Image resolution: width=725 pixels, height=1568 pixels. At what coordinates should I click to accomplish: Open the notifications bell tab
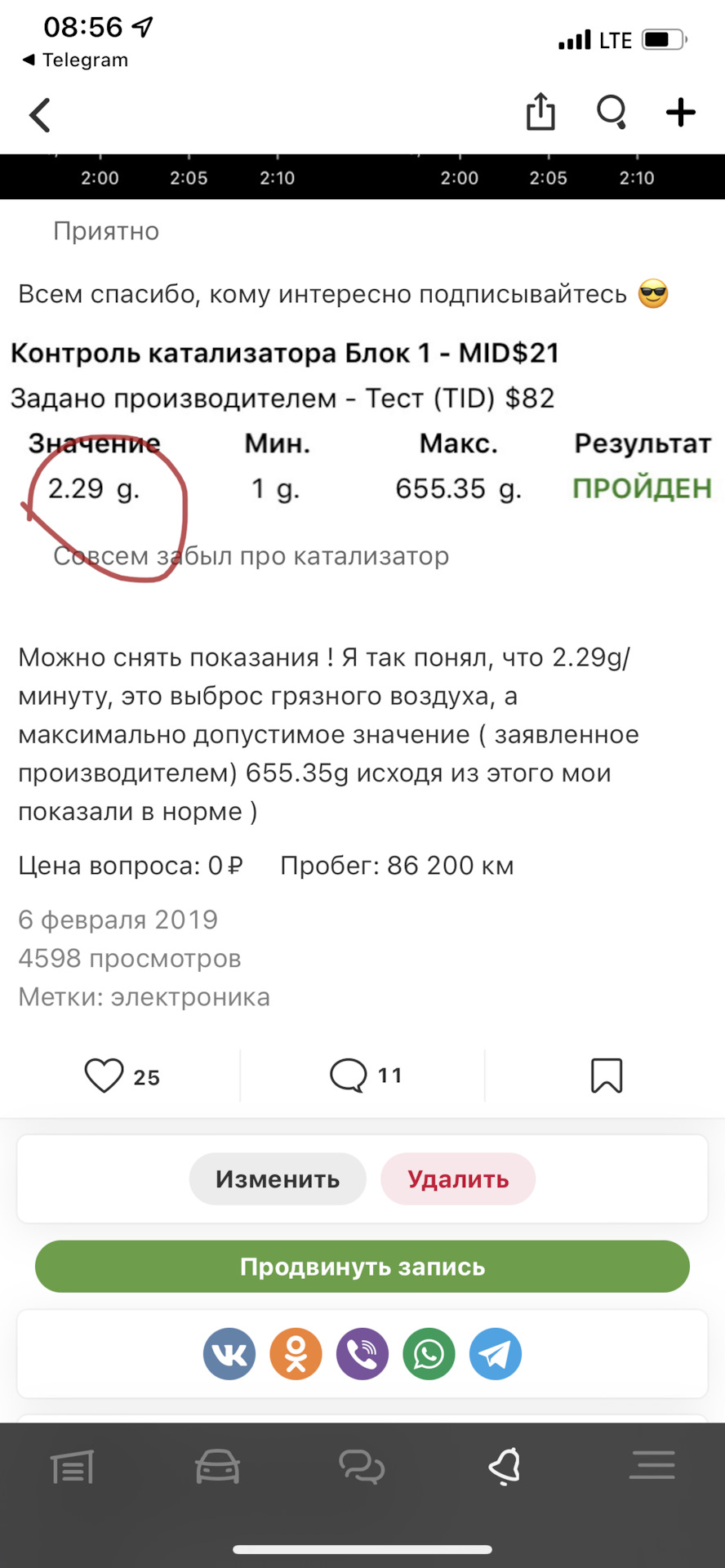[505, 1468]
